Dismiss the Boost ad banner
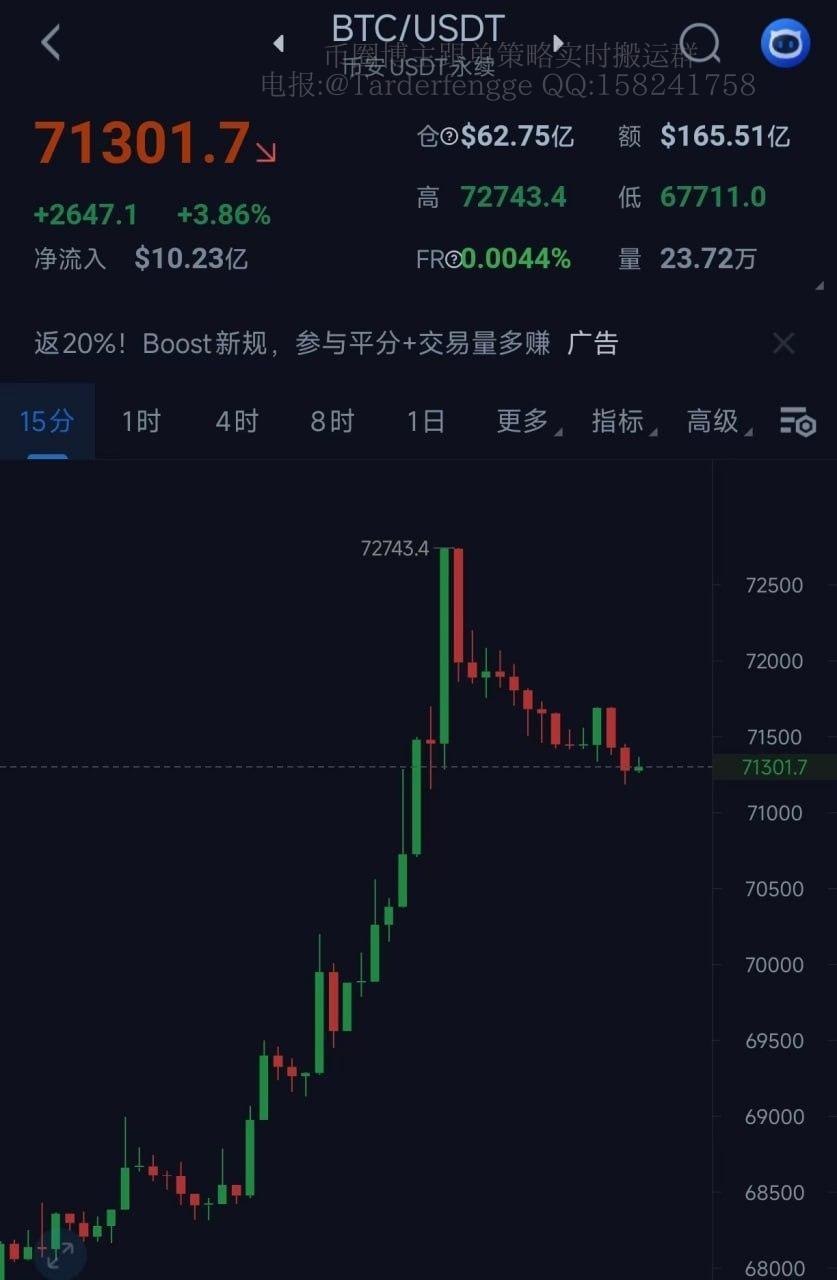 click(x=784, y=344)
